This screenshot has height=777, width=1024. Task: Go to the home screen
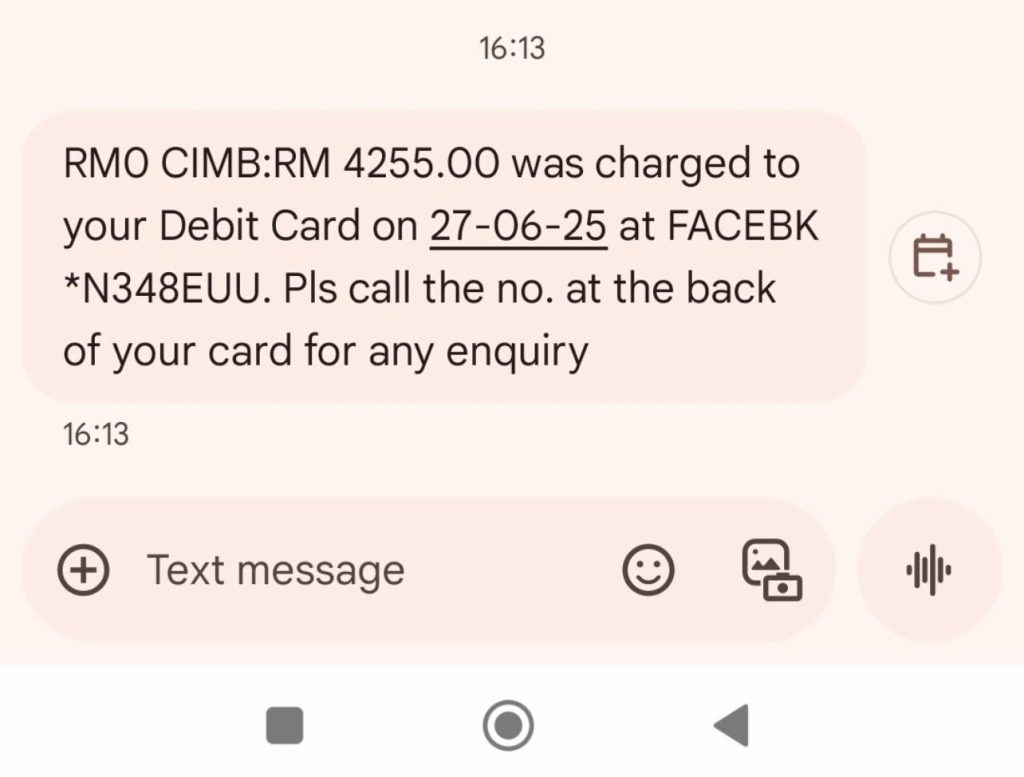coord(508,725)
